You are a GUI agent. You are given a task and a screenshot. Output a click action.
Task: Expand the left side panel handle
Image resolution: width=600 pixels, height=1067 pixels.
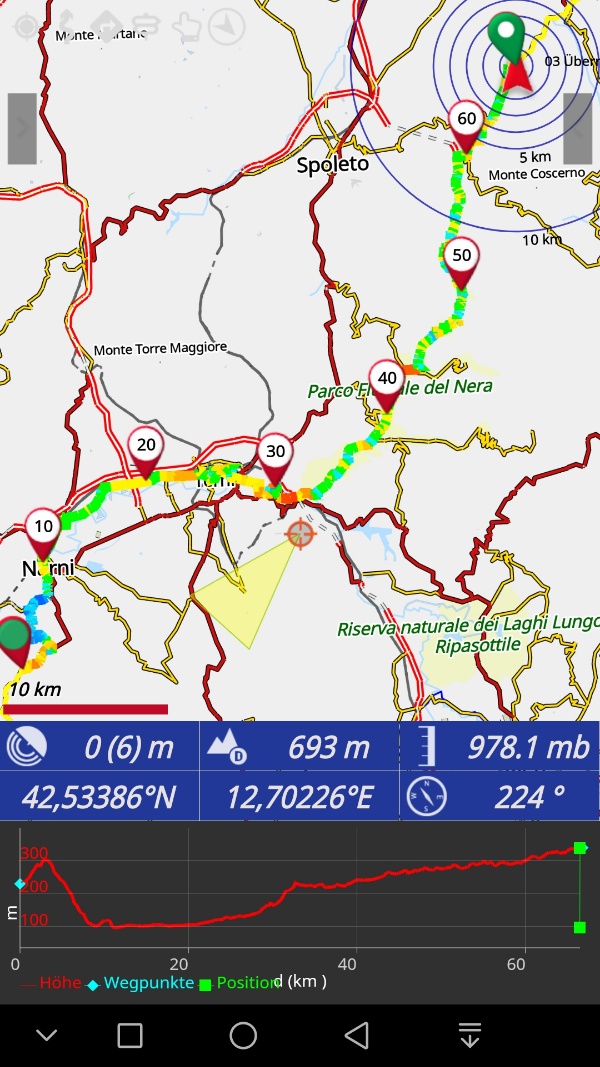[22, 129]
